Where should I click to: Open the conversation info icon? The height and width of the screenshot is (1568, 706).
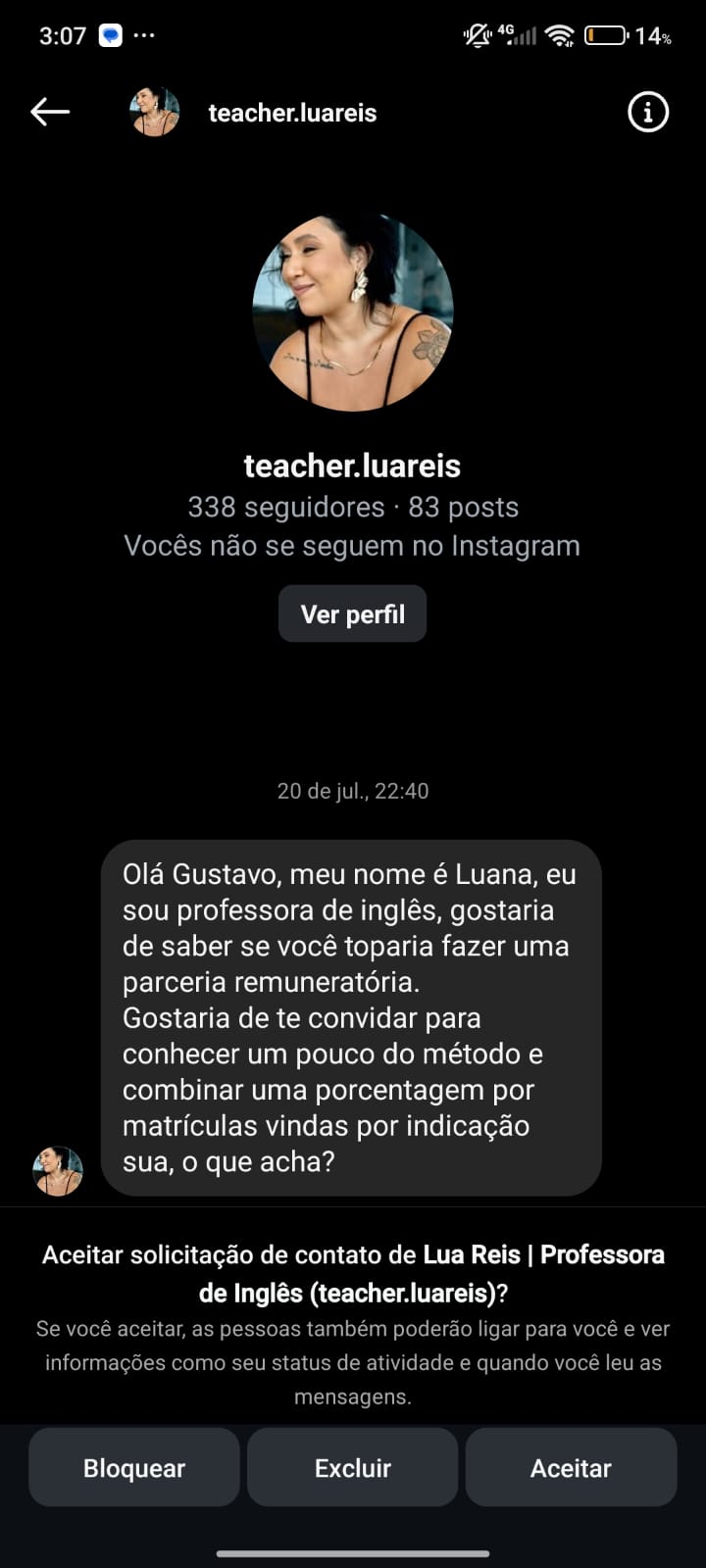647,112
